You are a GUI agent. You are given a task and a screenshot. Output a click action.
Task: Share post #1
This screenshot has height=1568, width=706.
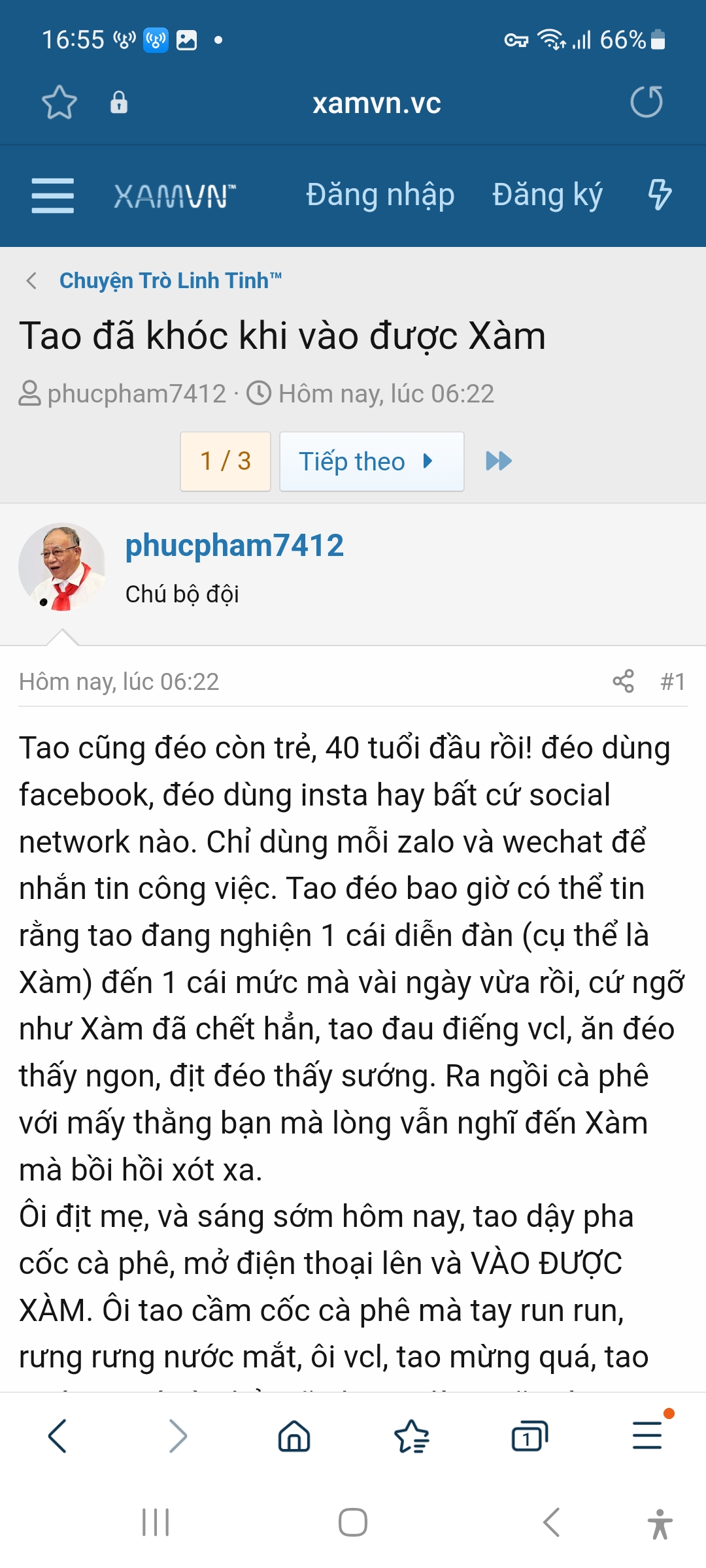(623, 681)
